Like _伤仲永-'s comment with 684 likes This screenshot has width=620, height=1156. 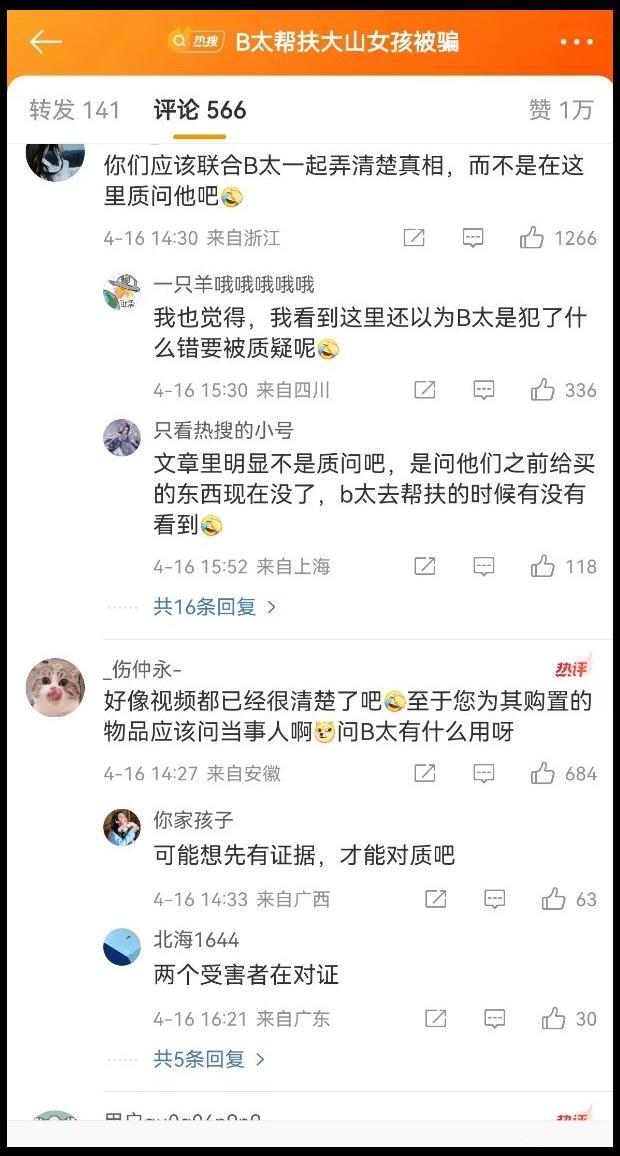pos(543,773)
